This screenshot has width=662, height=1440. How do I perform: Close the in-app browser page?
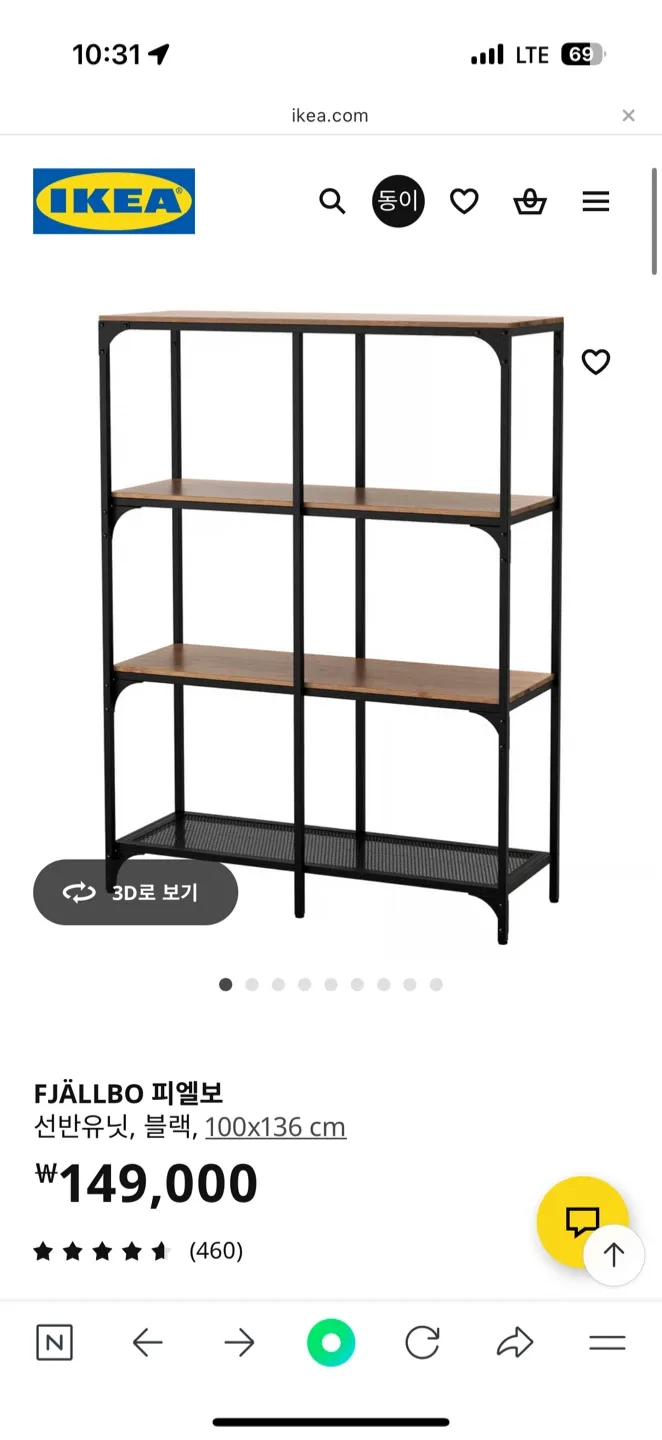[628, 115]
